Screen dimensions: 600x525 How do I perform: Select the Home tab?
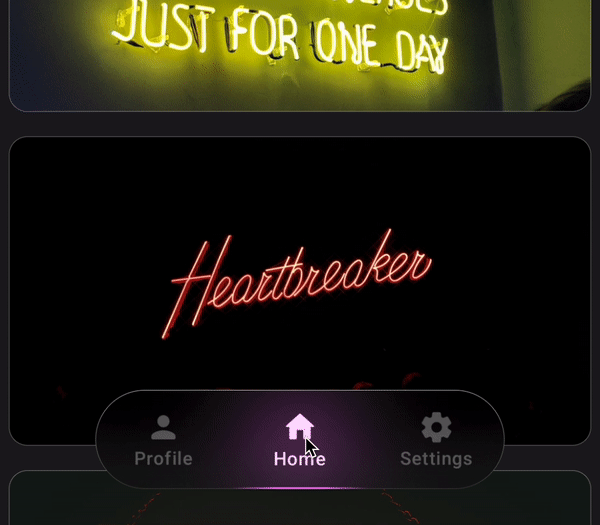pos(299,441)
